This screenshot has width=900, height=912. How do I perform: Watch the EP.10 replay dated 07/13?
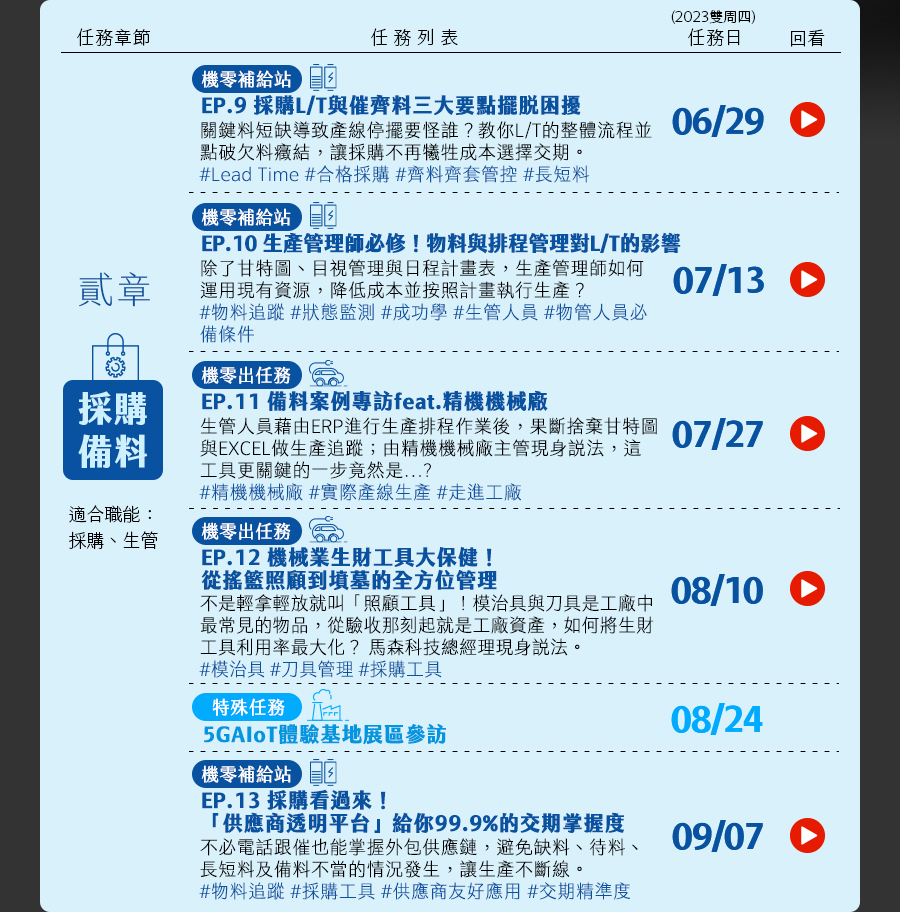pyautogui.click(x=807, y=280)
